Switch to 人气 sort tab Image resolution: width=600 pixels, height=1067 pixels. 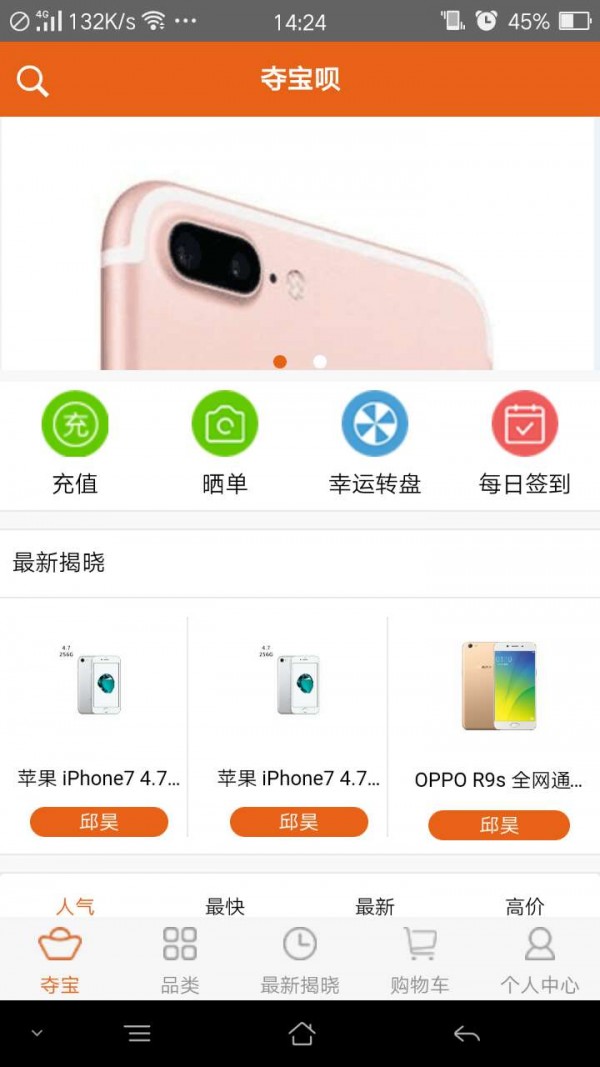click(75, 906)
